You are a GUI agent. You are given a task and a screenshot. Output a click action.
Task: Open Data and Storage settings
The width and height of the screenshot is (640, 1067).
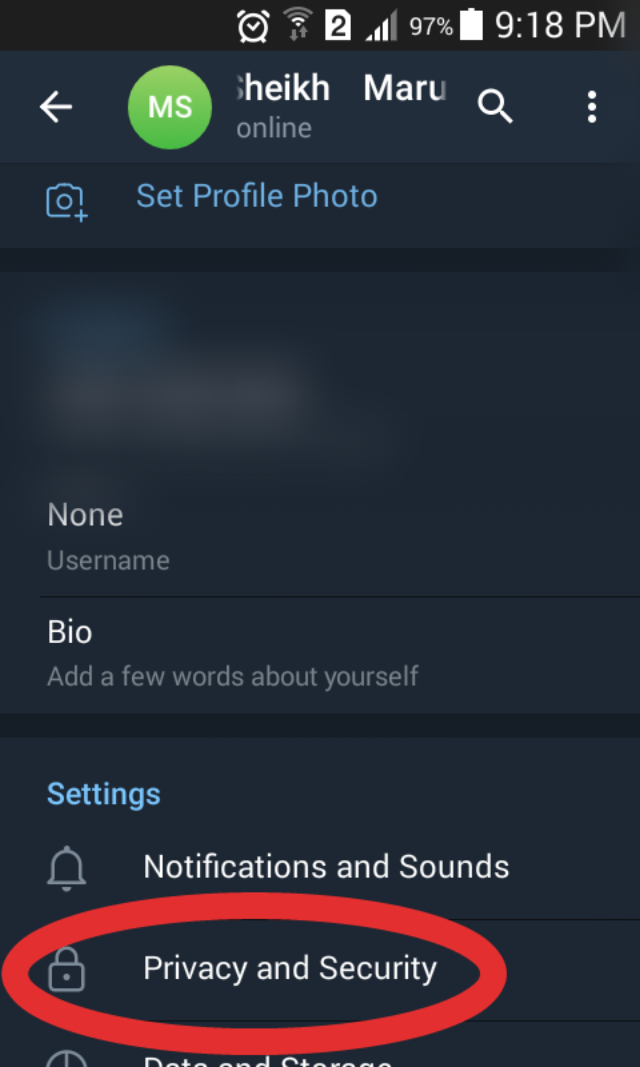tap(270, 1058)
